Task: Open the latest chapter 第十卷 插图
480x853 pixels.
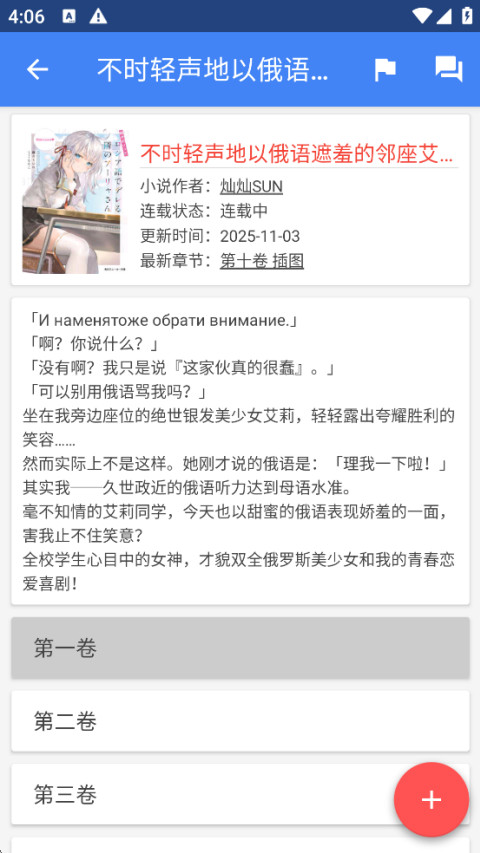Action: (262, 261)
